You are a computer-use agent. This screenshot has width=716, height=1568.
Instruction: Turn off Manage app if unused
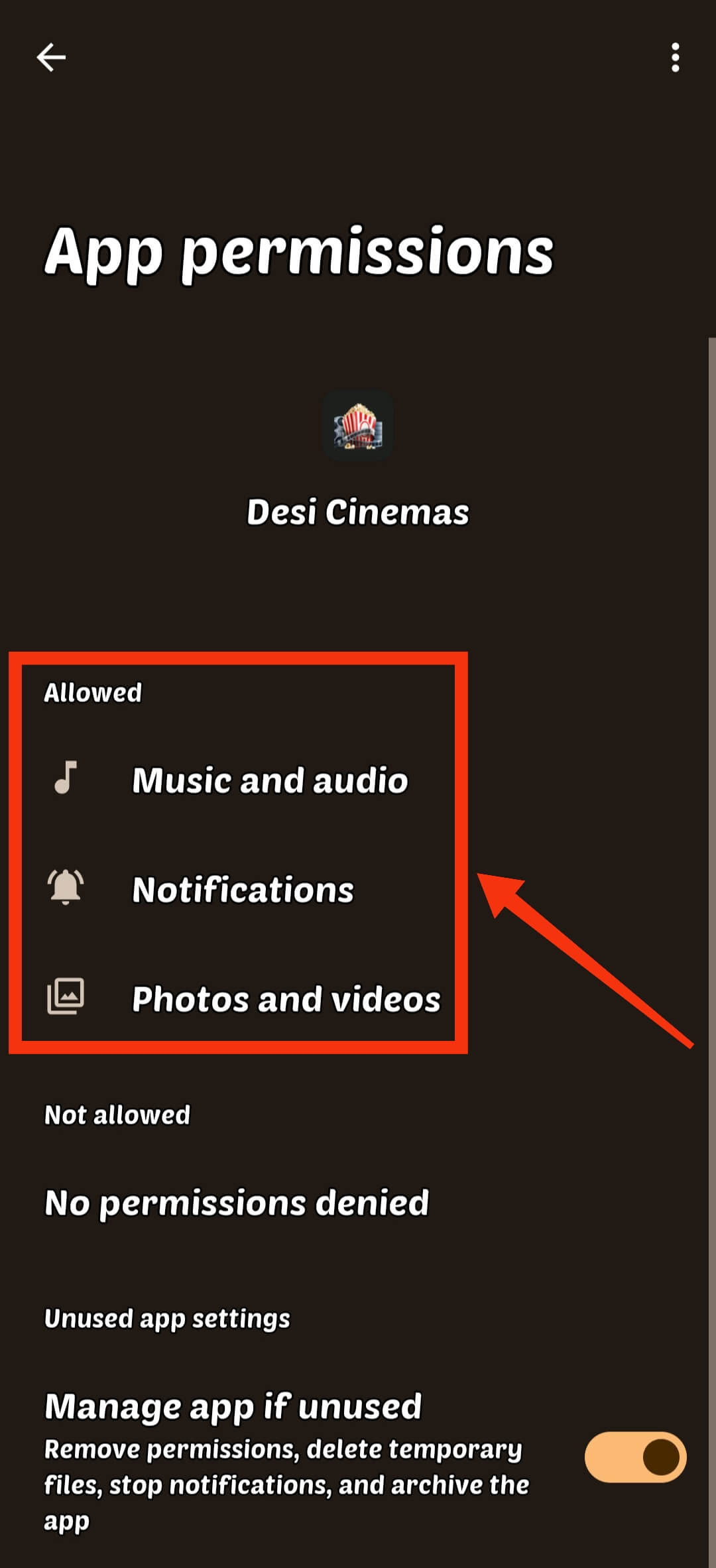point(634,1457)
